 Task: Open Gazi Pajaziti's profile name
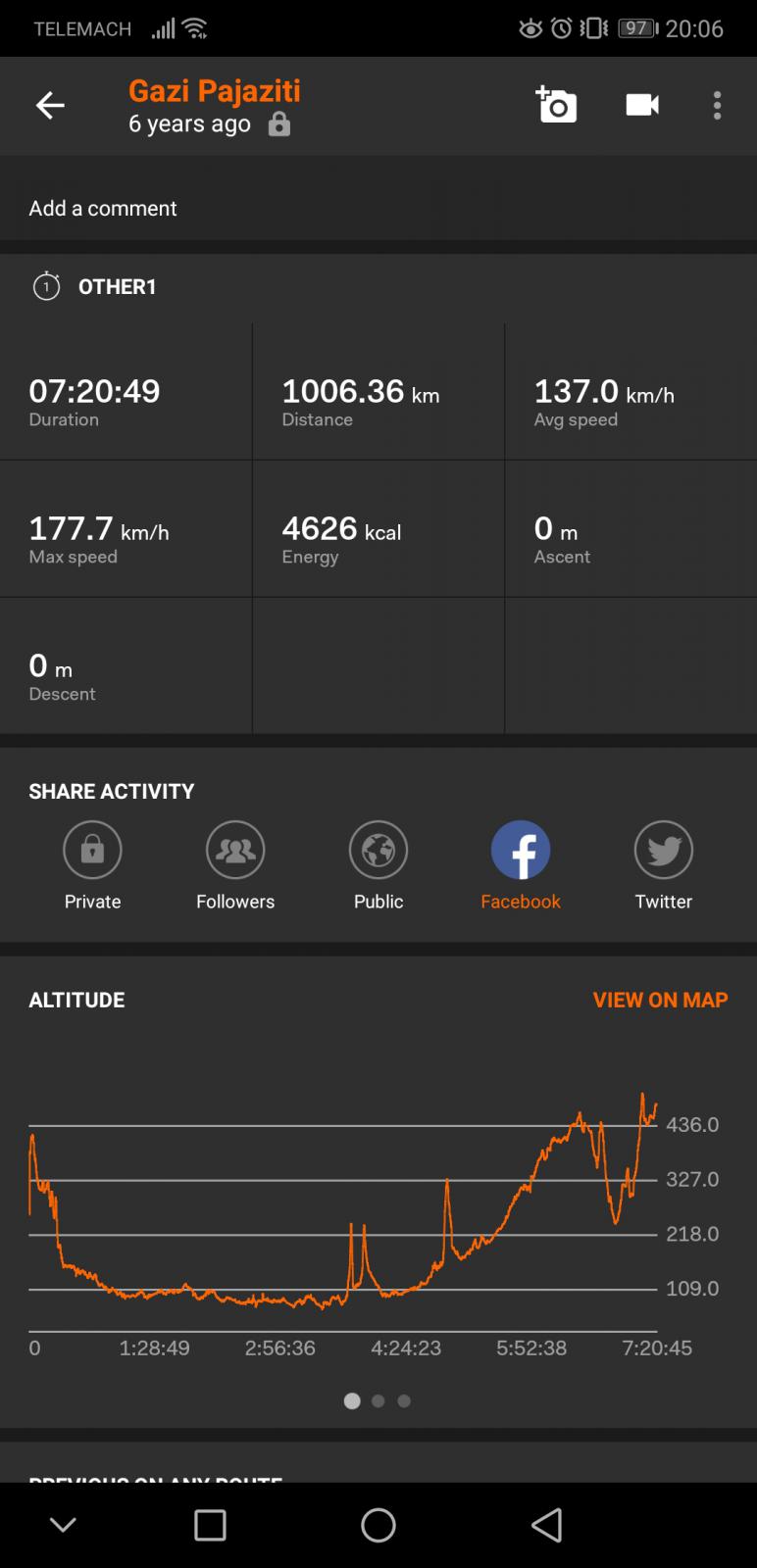[214, 91]
